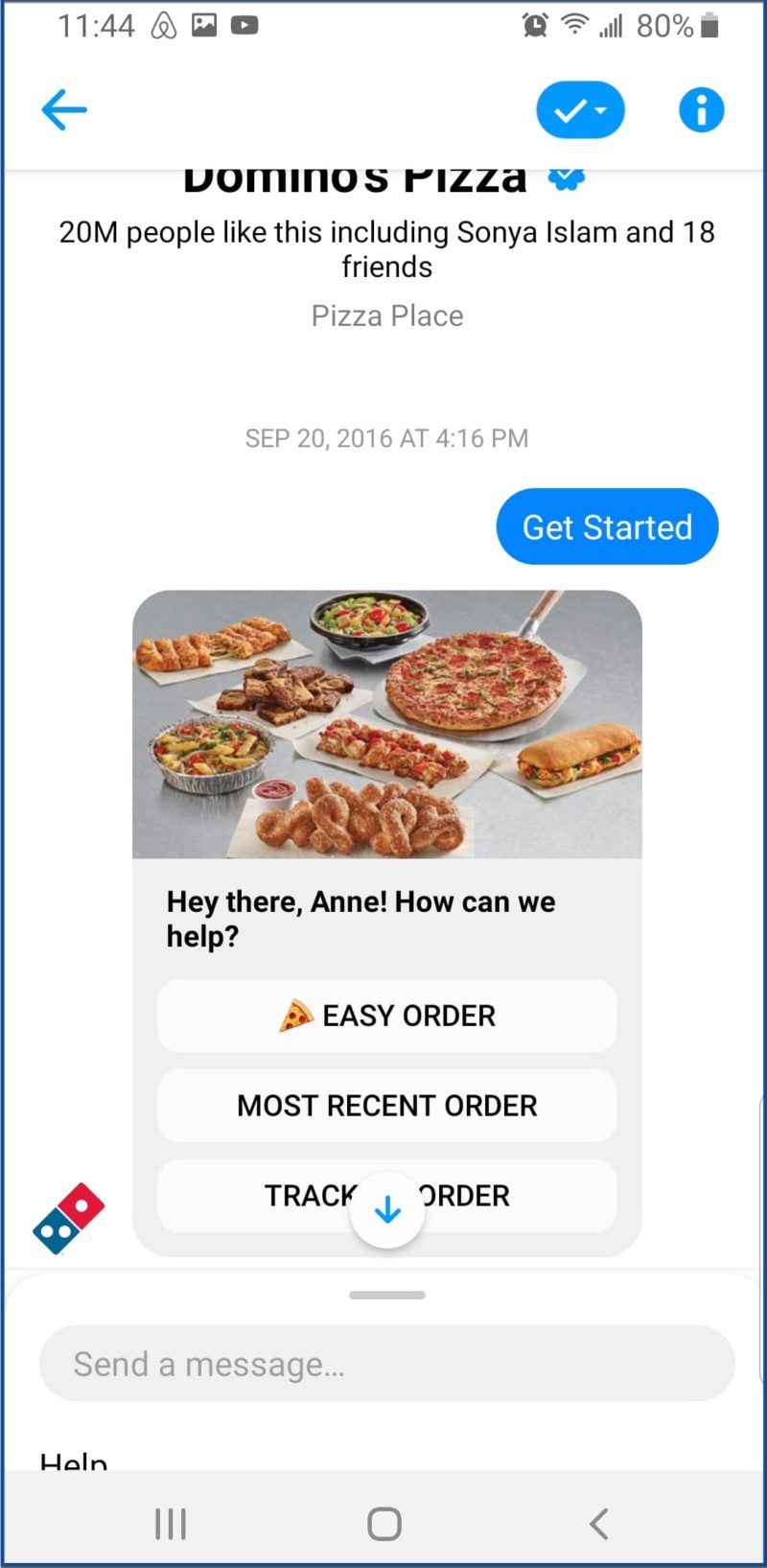Open the checkmark dropdown in the header
Screen dimensions: 767x1568
pyautogui.click(x=580, y=110)
